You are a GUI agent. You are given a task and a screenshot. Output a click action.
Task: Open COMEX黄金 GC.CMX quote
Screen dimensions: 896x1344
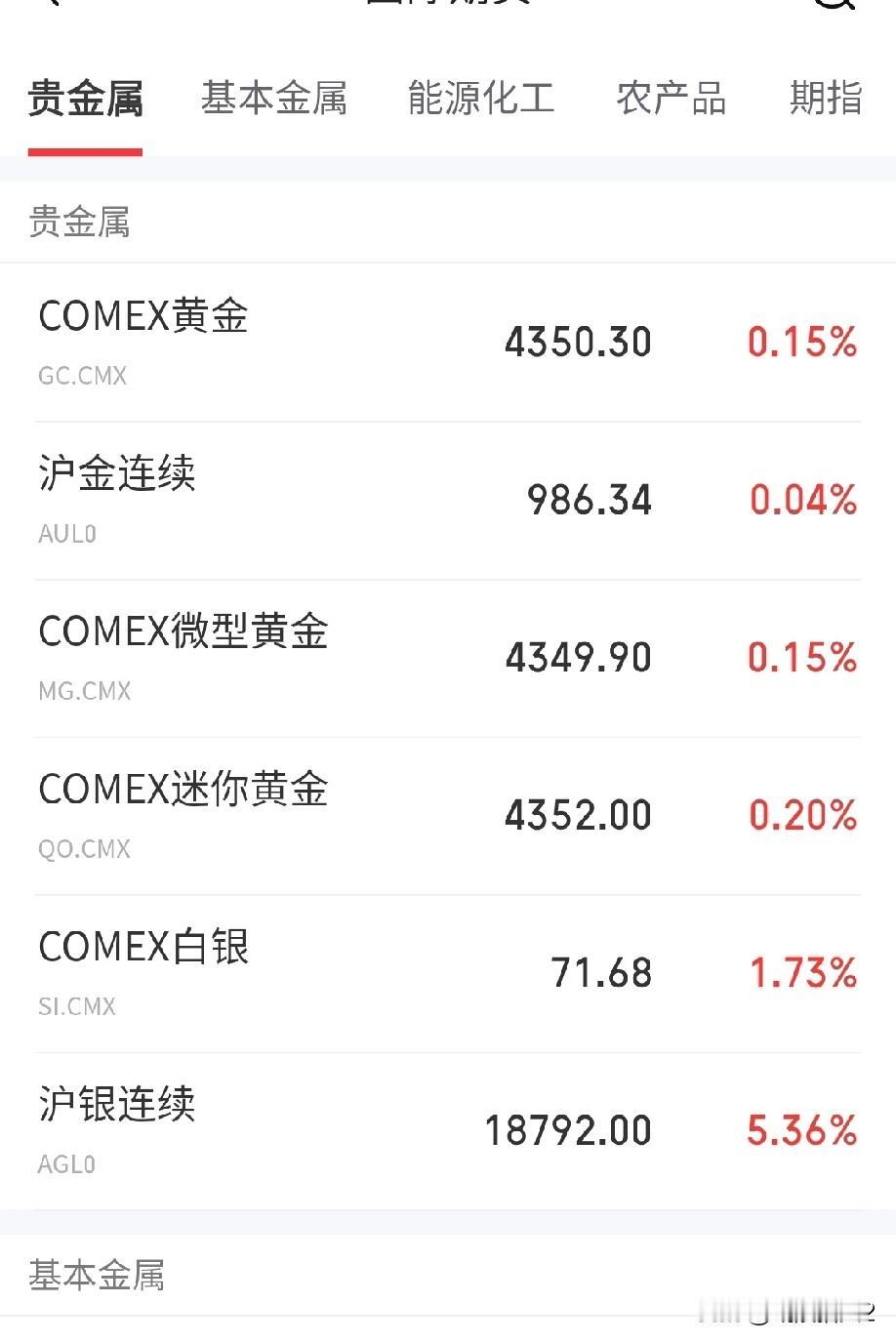448,342
